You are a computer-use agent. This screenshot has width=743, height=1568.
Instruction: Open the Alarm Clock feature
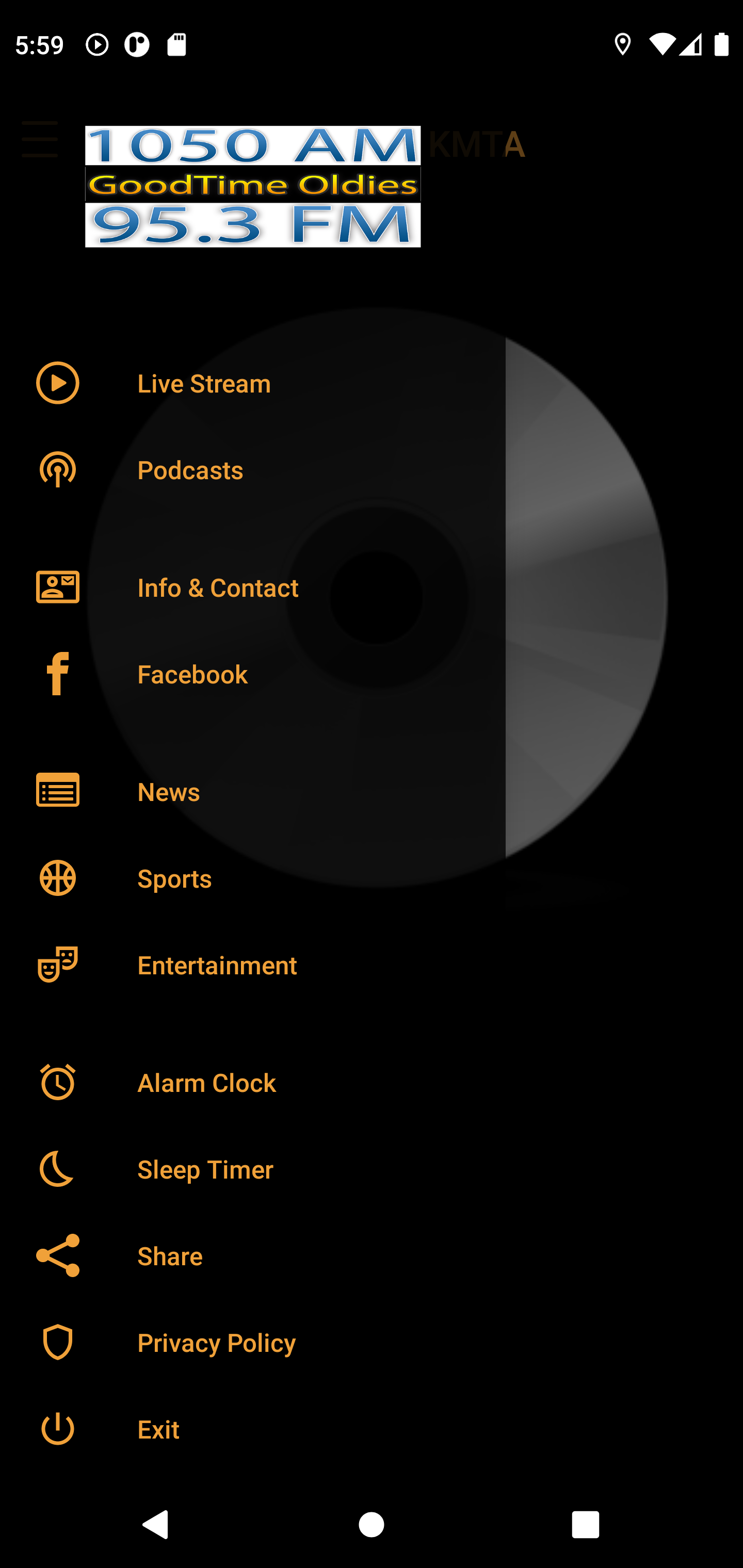(x=206, y=1083)
